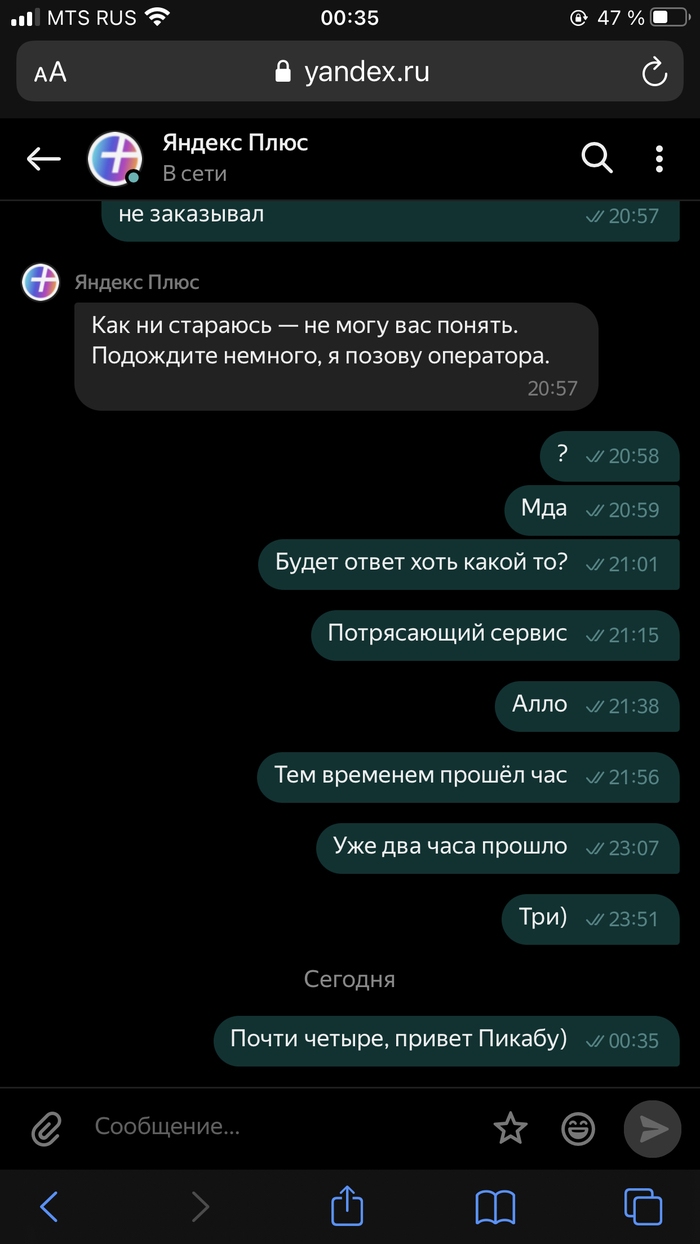Send the message with arrow button
700x1244 pixels.
[x=652, y=1128]
